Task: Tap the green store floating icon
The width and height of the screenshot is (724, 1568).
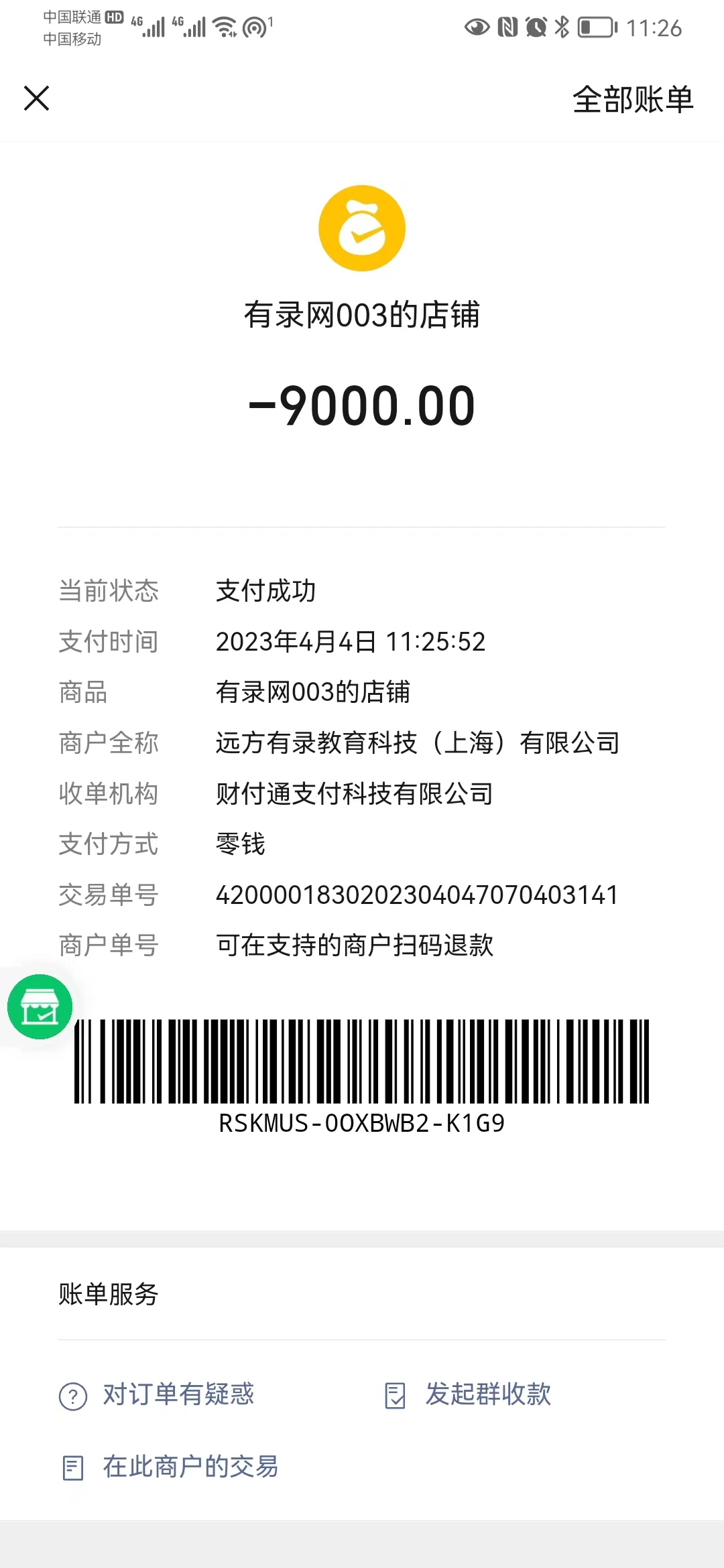Action: click(40, 1006)
